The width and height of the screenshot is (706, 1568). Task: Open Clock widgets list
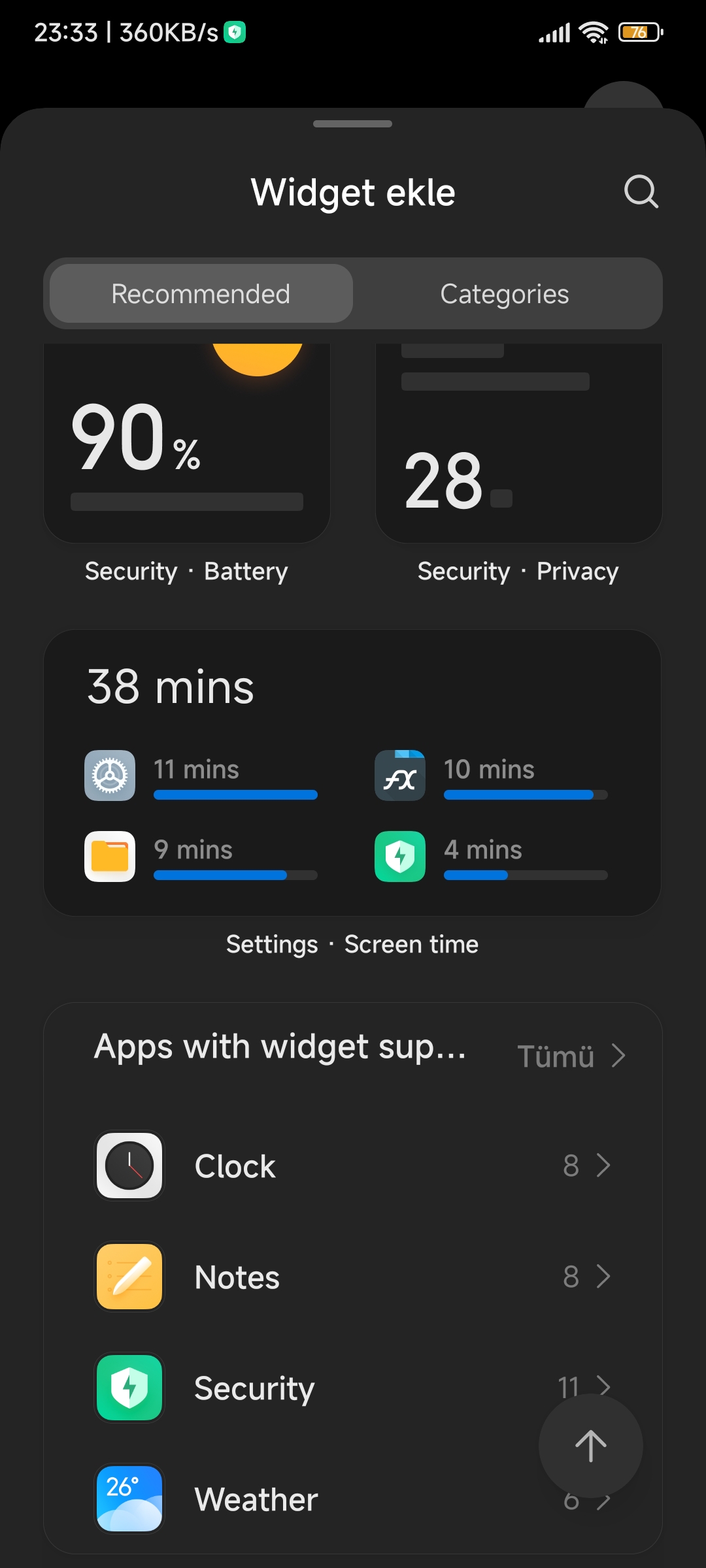pyautogui.click(x=353, y=1166)
